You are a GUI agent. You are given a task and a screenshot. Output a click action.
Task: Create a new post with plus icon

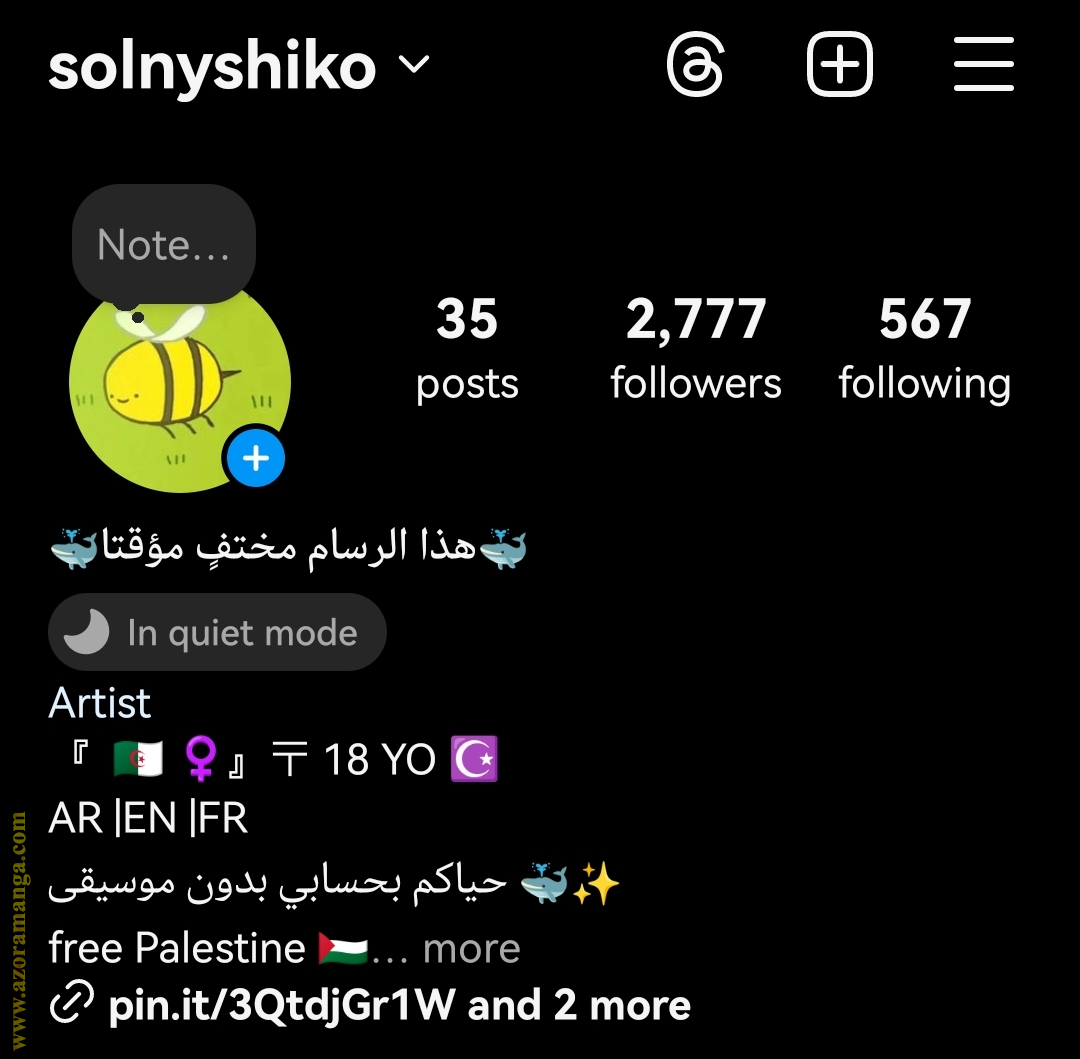tap(840, 66)
